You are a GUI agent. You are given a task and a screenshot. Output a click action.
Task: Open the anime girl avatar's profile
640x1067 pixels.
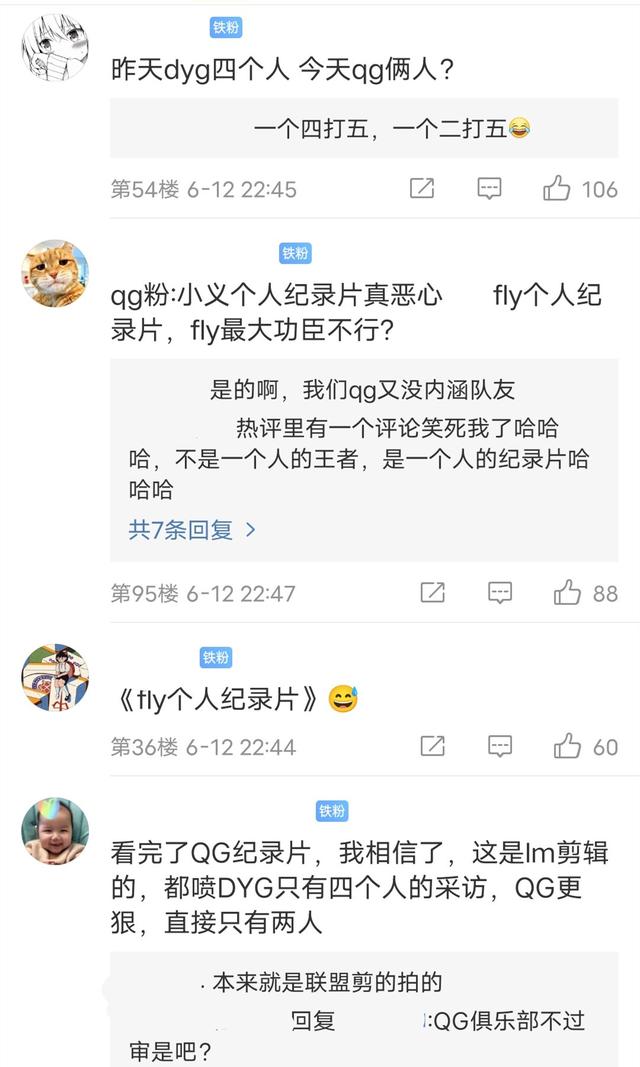coord(55,47)
